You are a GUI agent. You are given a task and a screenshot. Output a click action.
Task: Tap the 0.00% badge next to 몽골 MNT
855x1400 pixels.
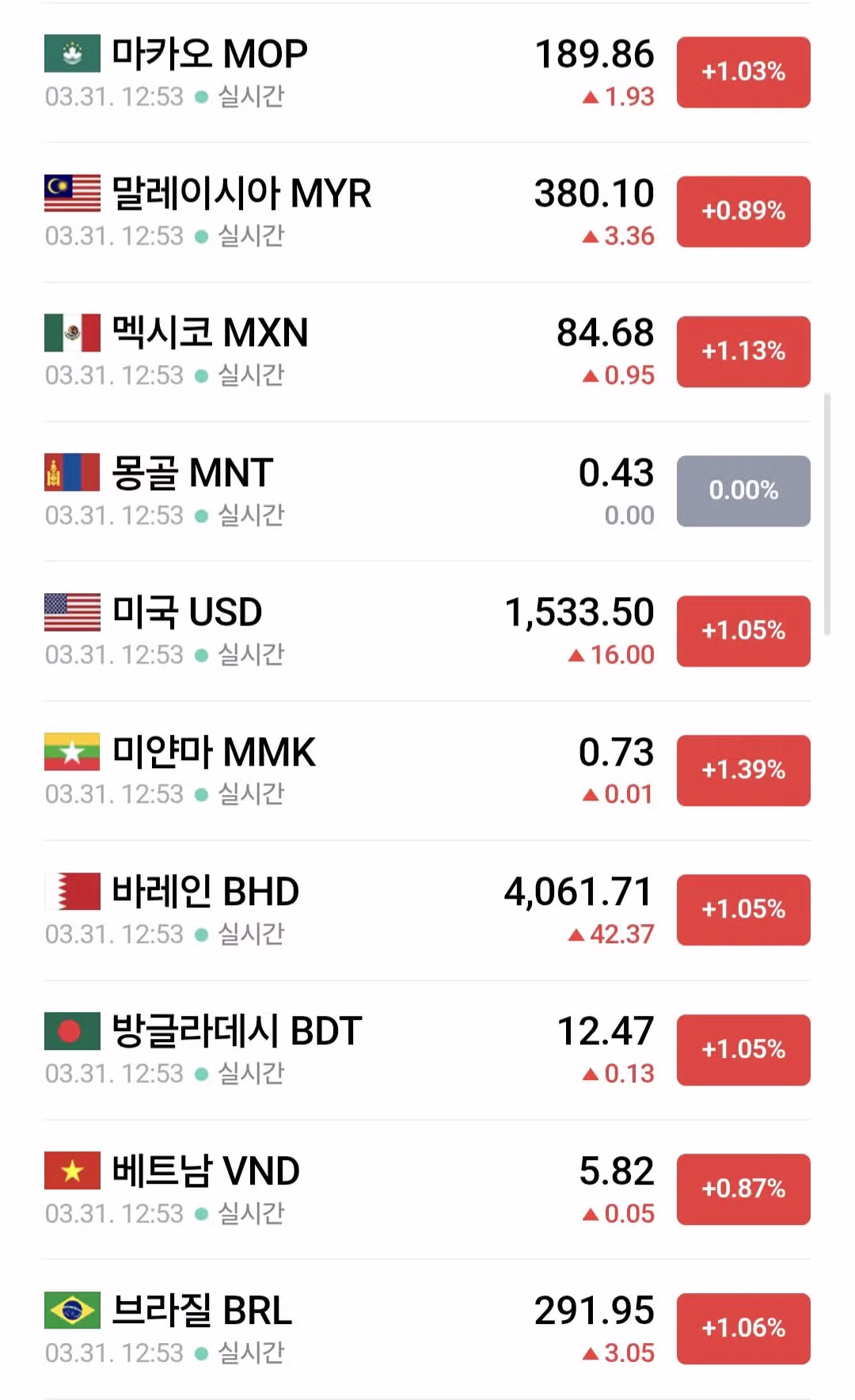(743, 491)
